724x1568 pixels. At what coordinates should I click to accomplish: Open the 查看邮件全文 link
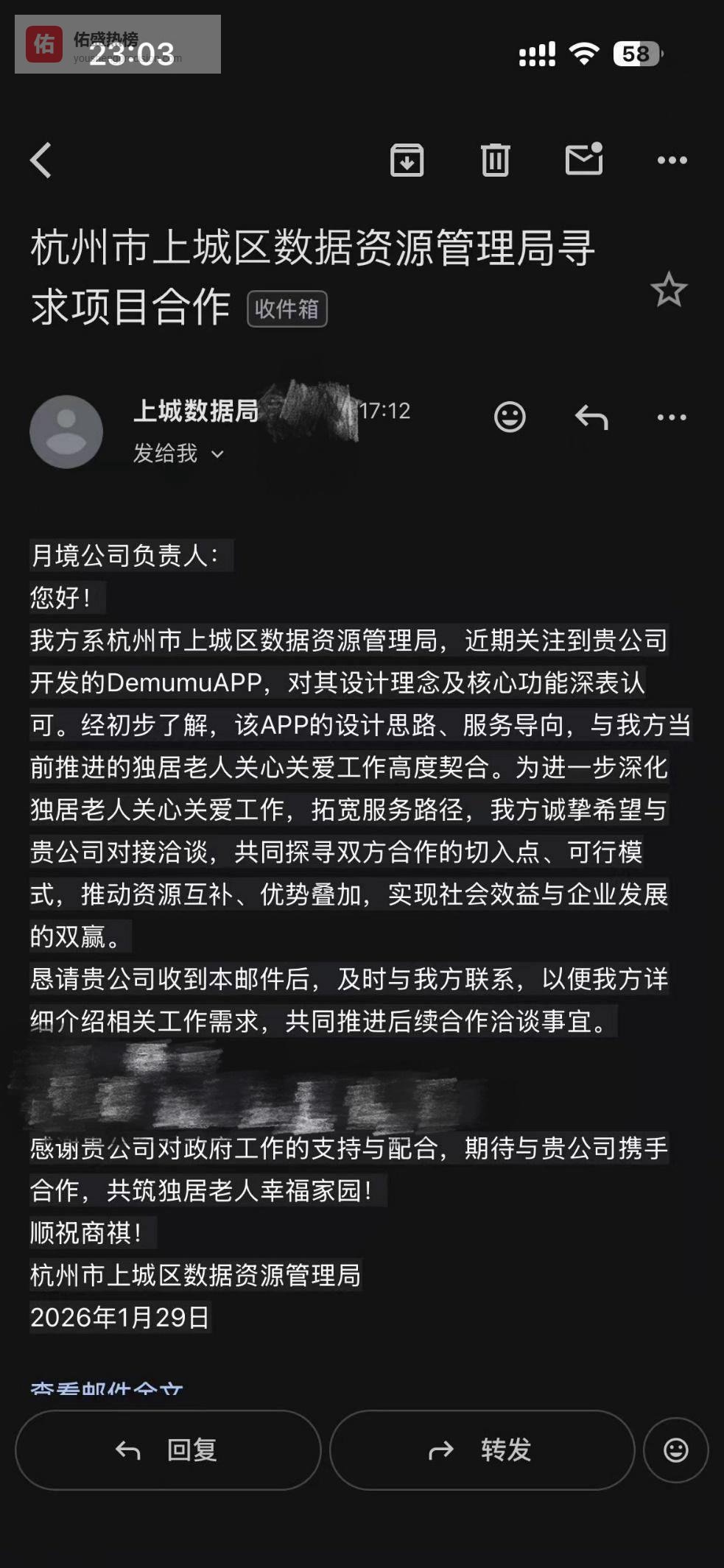pyautogui.click(x=107, y=1388)
